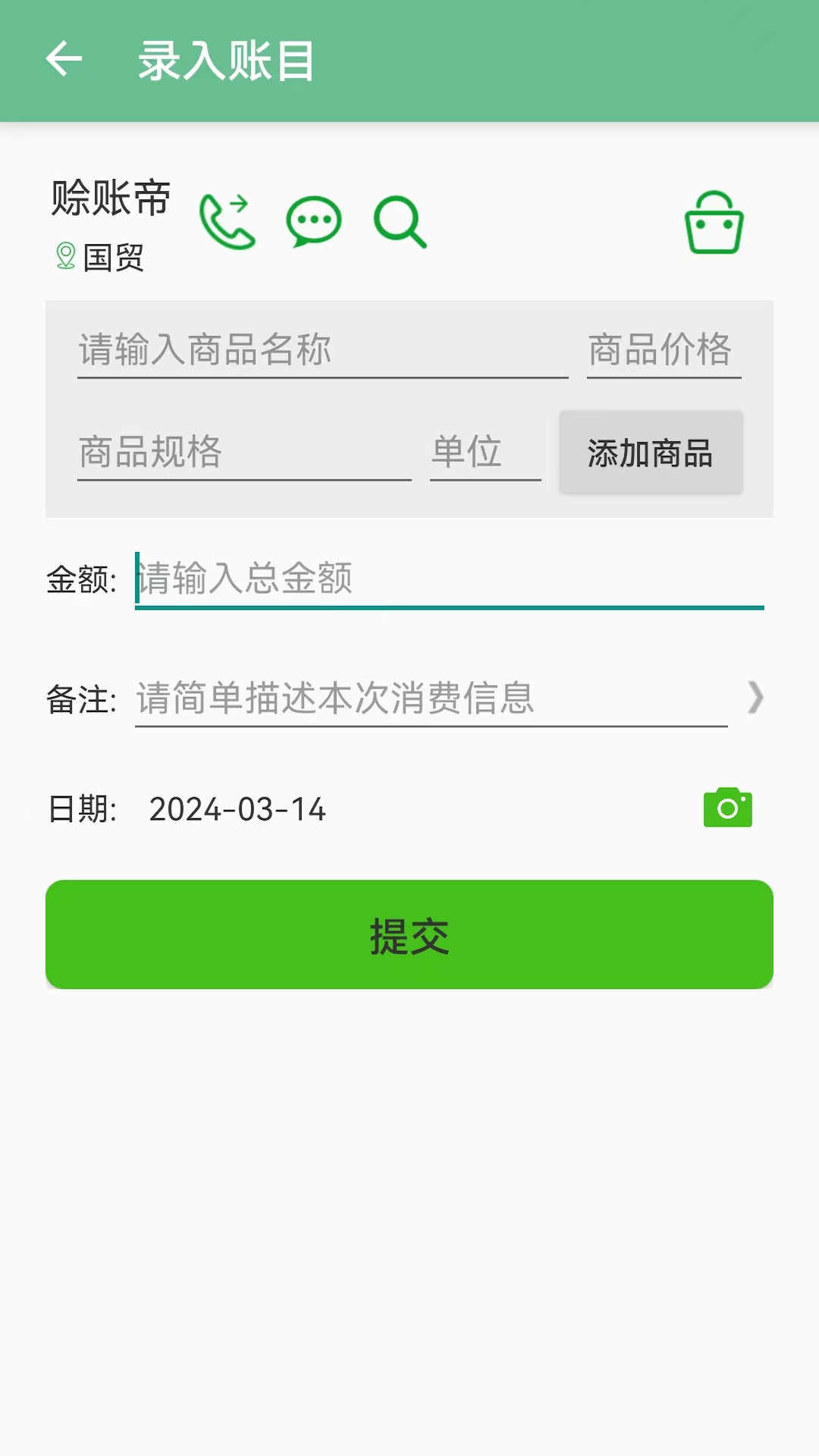The image size is (819, 1456).
Task: Select the outgoing call forwarding icon
Action: tap(227, 222)
